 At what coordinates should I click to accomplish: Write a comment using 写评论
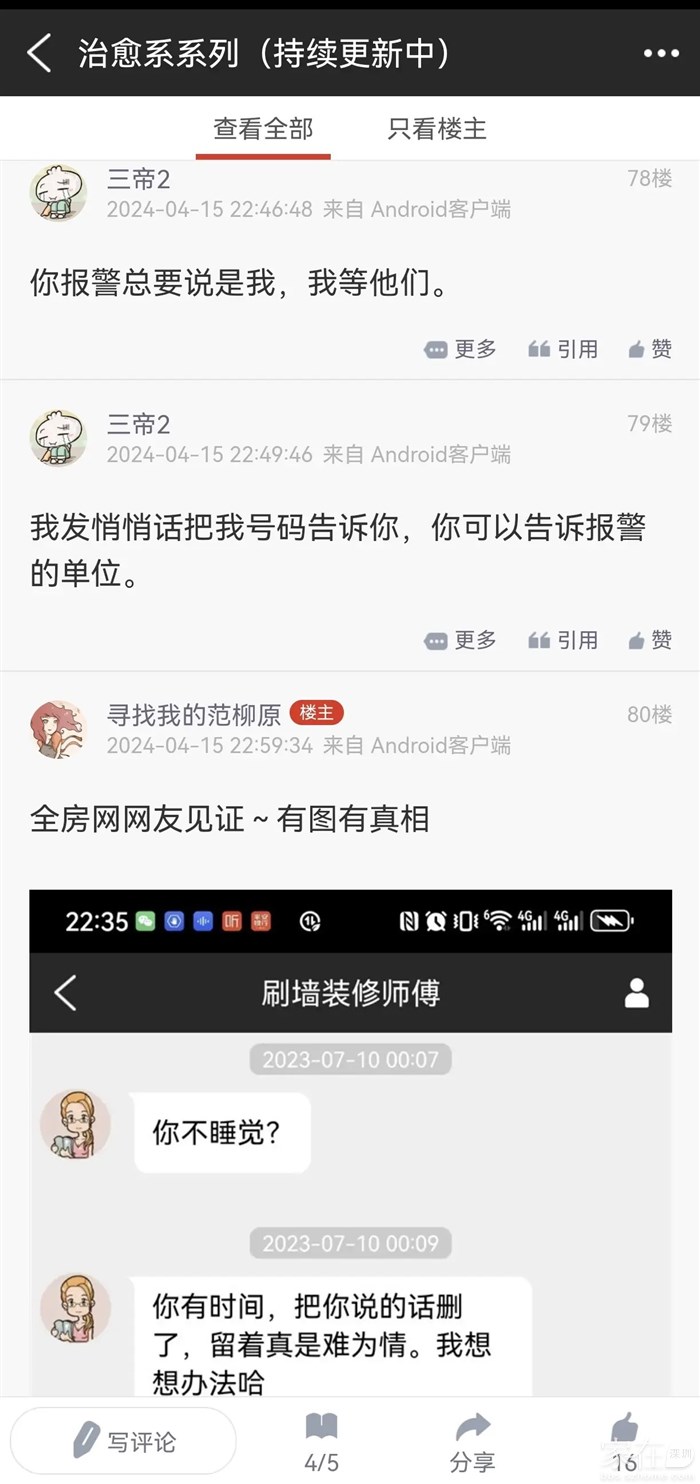click(124, 1441)
